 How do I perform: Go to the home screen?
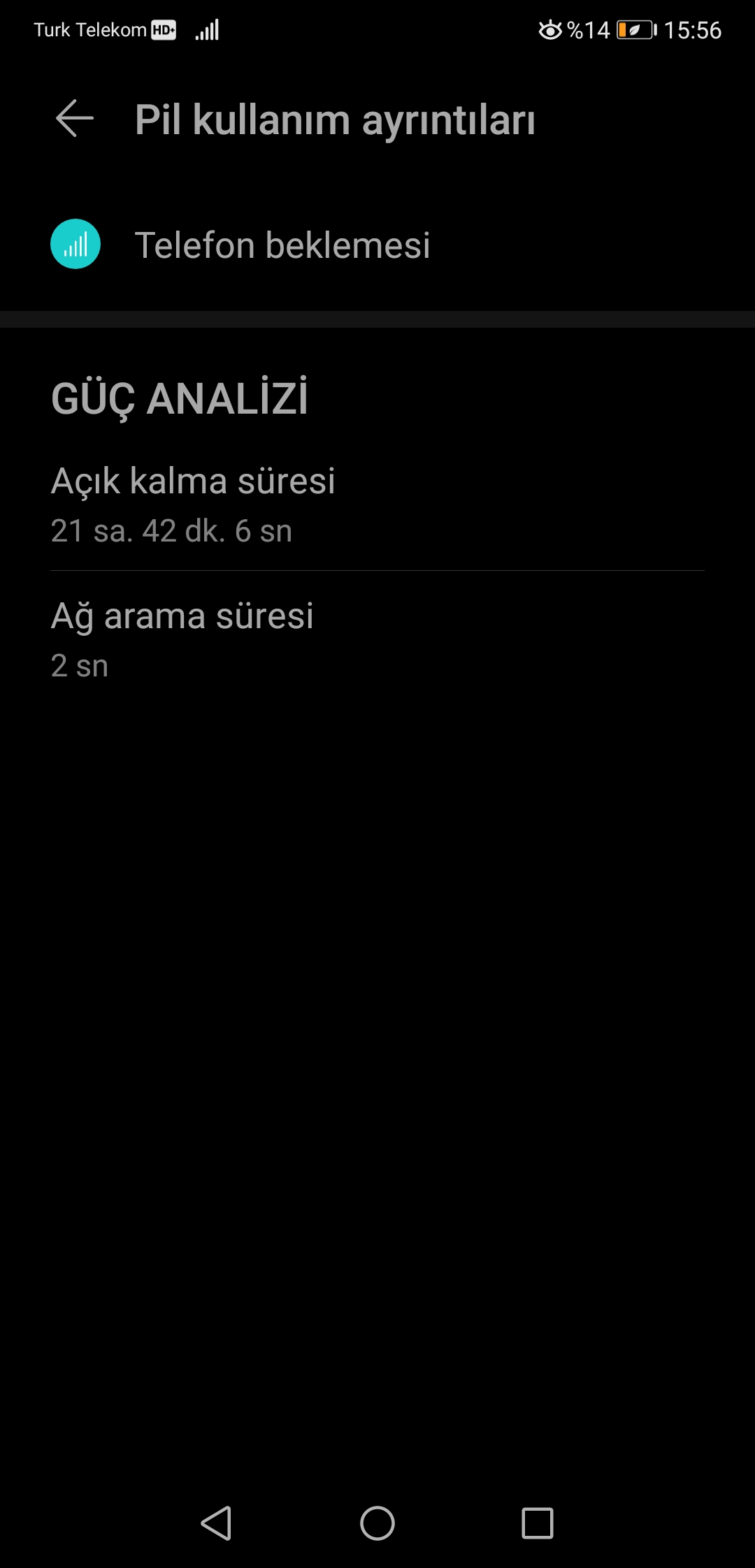[x=377, y=1523]
